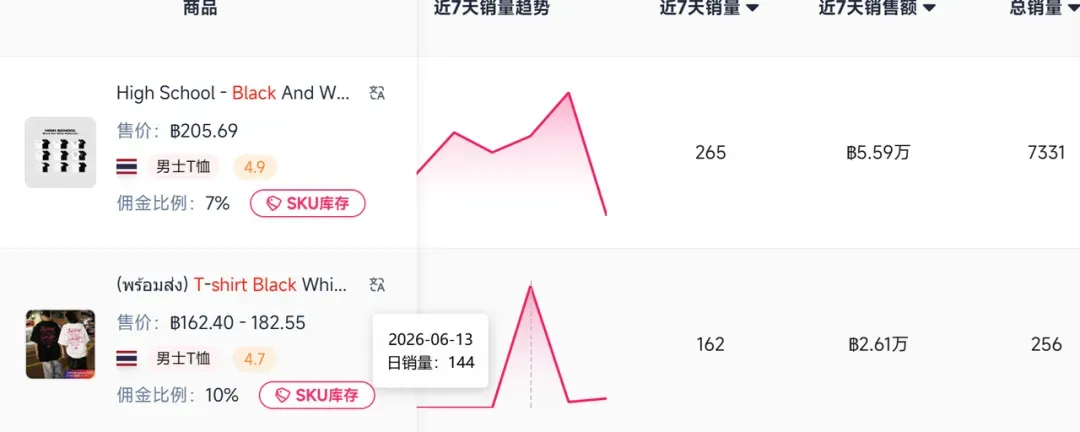Translate the High School product title

point(377,93)
